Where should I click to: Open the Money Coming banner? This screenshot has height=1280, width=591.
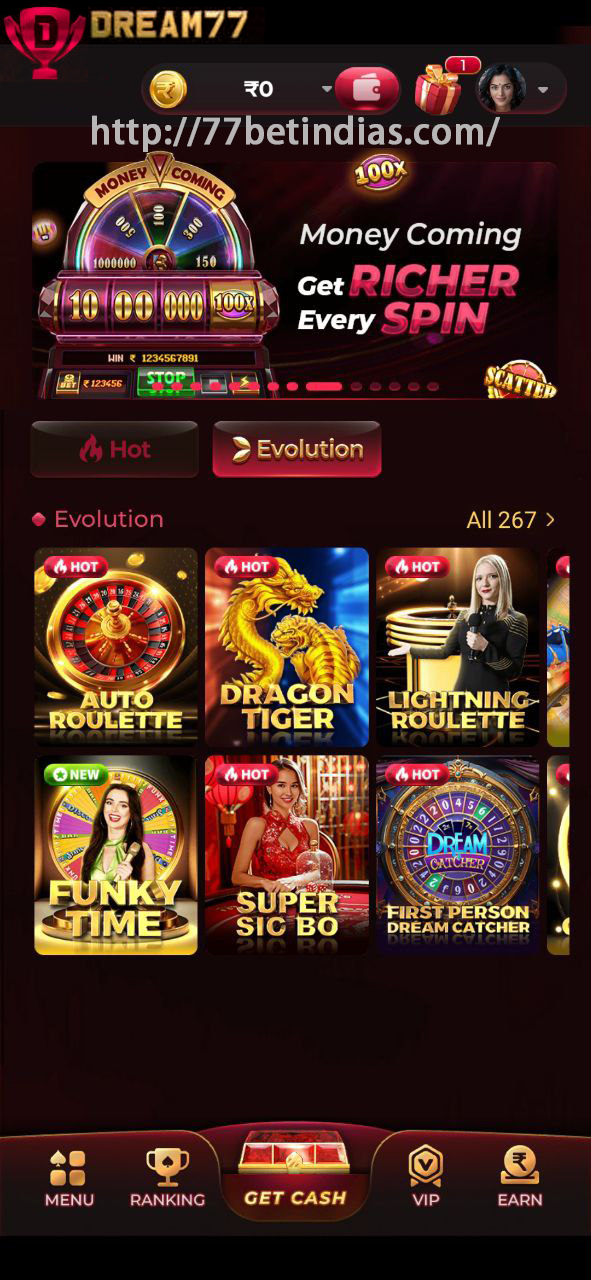295,281
